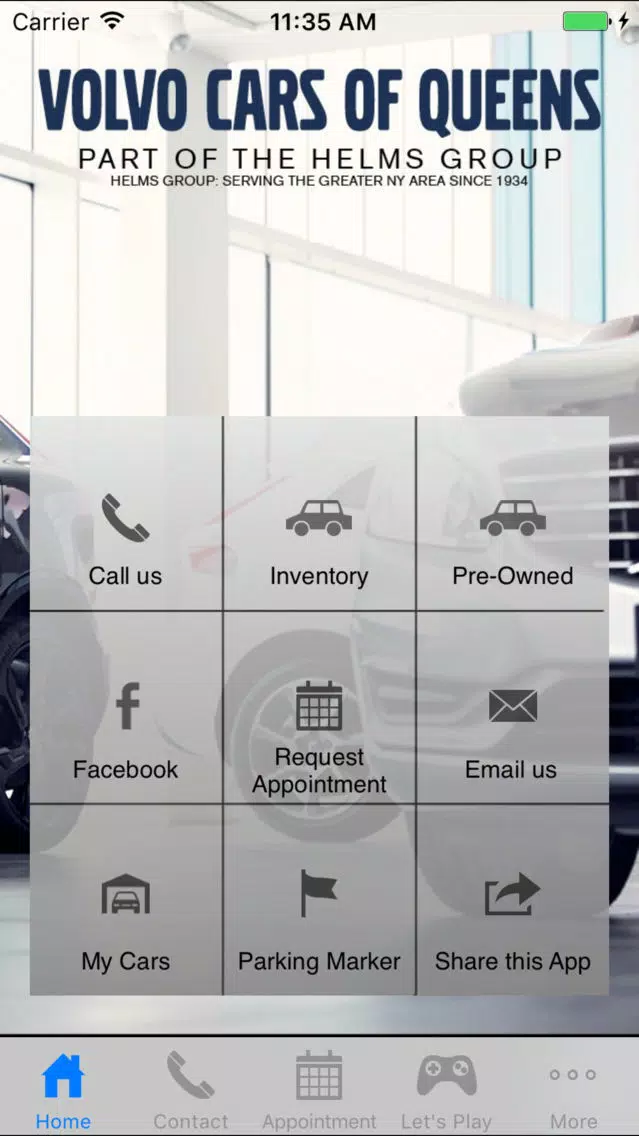Open the Let's Play tab
This screenshot has width=639, height=1136.
tap(446, 1090)
